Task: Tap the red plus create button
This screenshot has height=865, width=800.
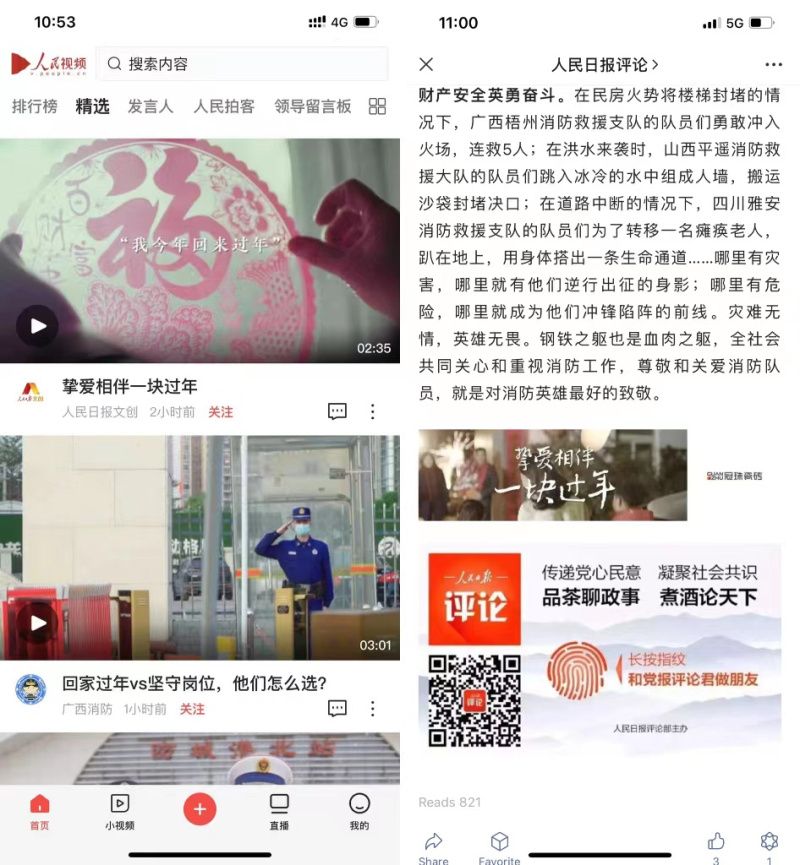Action: pos(199,809)
